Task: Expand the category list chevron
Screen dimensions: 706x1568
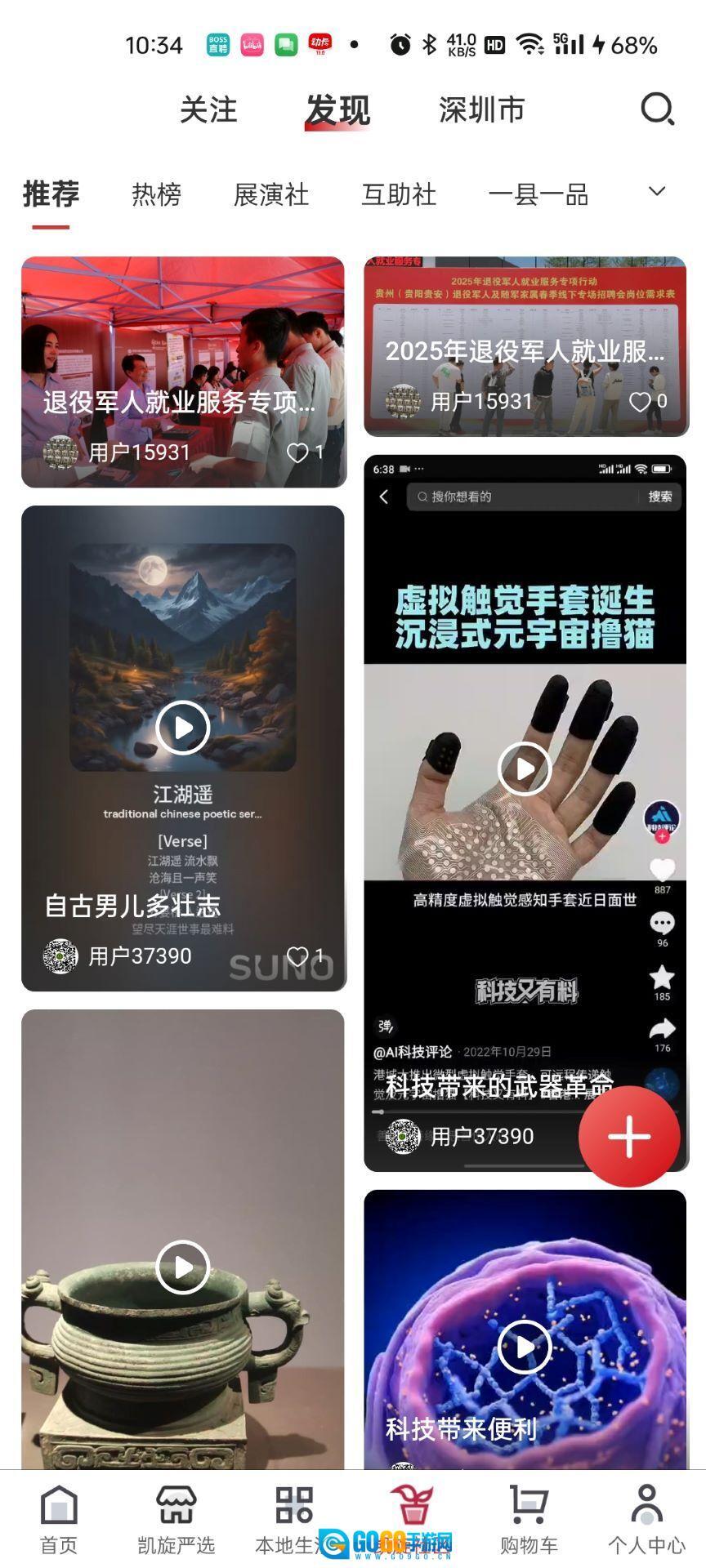Action: click(x=657, y=192)
